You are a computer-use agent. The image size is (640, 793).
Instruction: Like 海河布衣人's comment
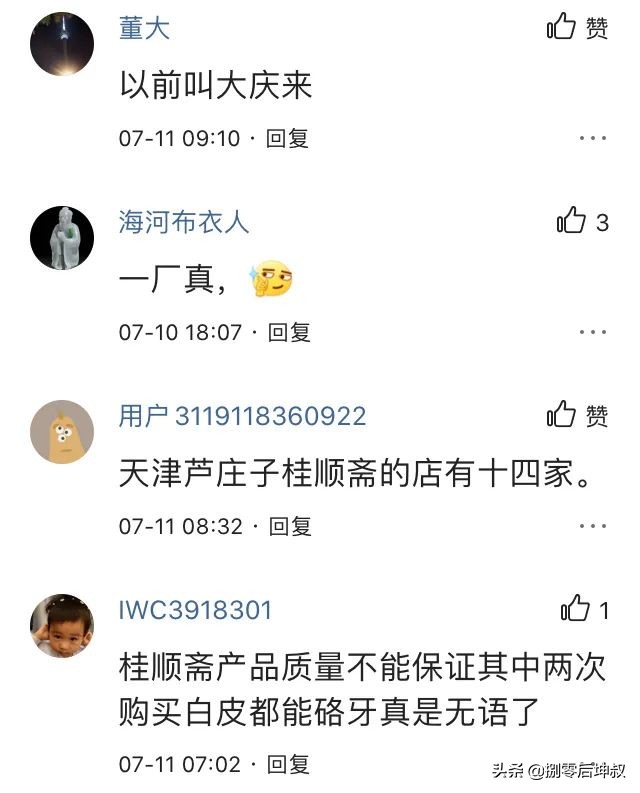[572, 221]
